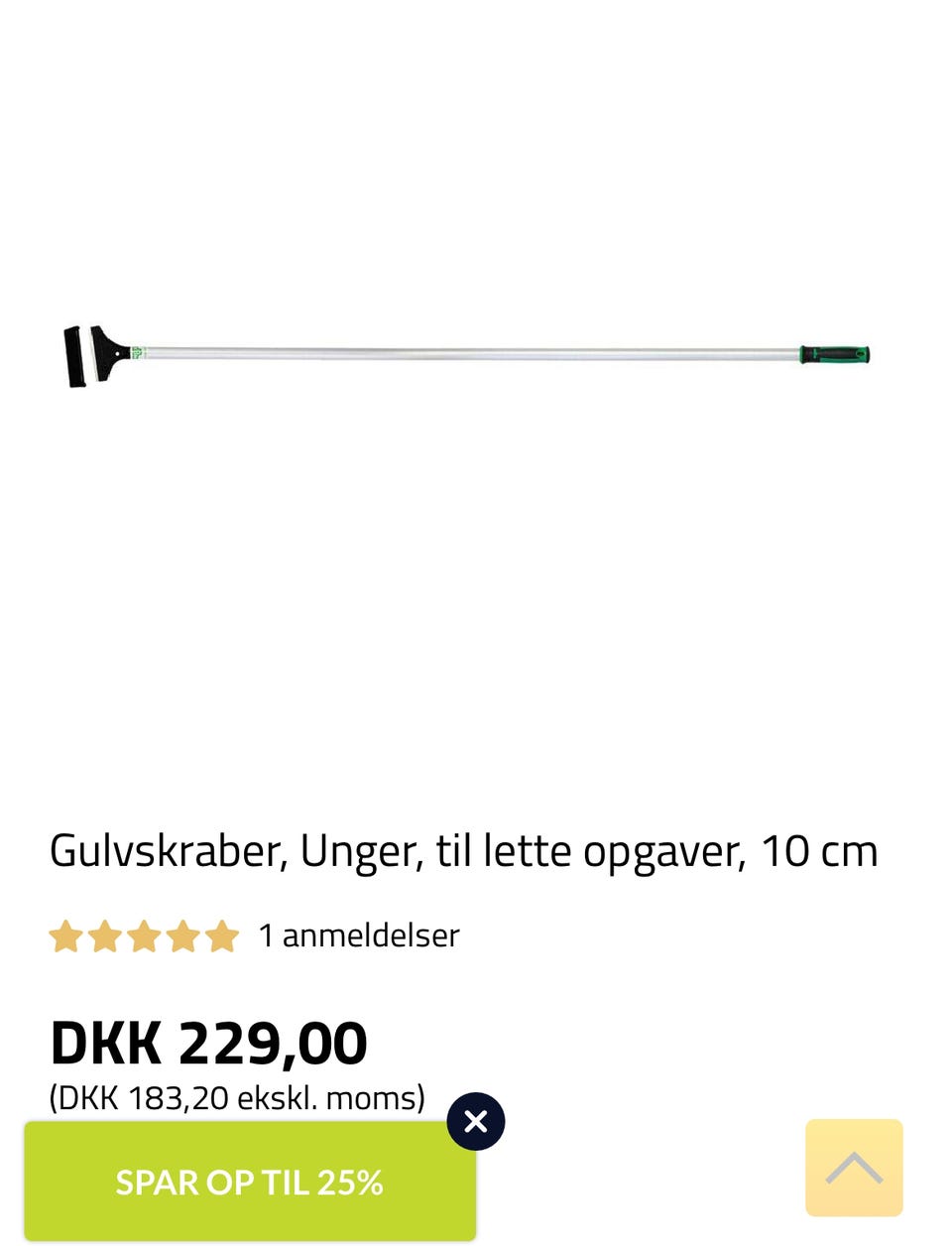Open the "1 anmeldelser" reviews link

359,934
